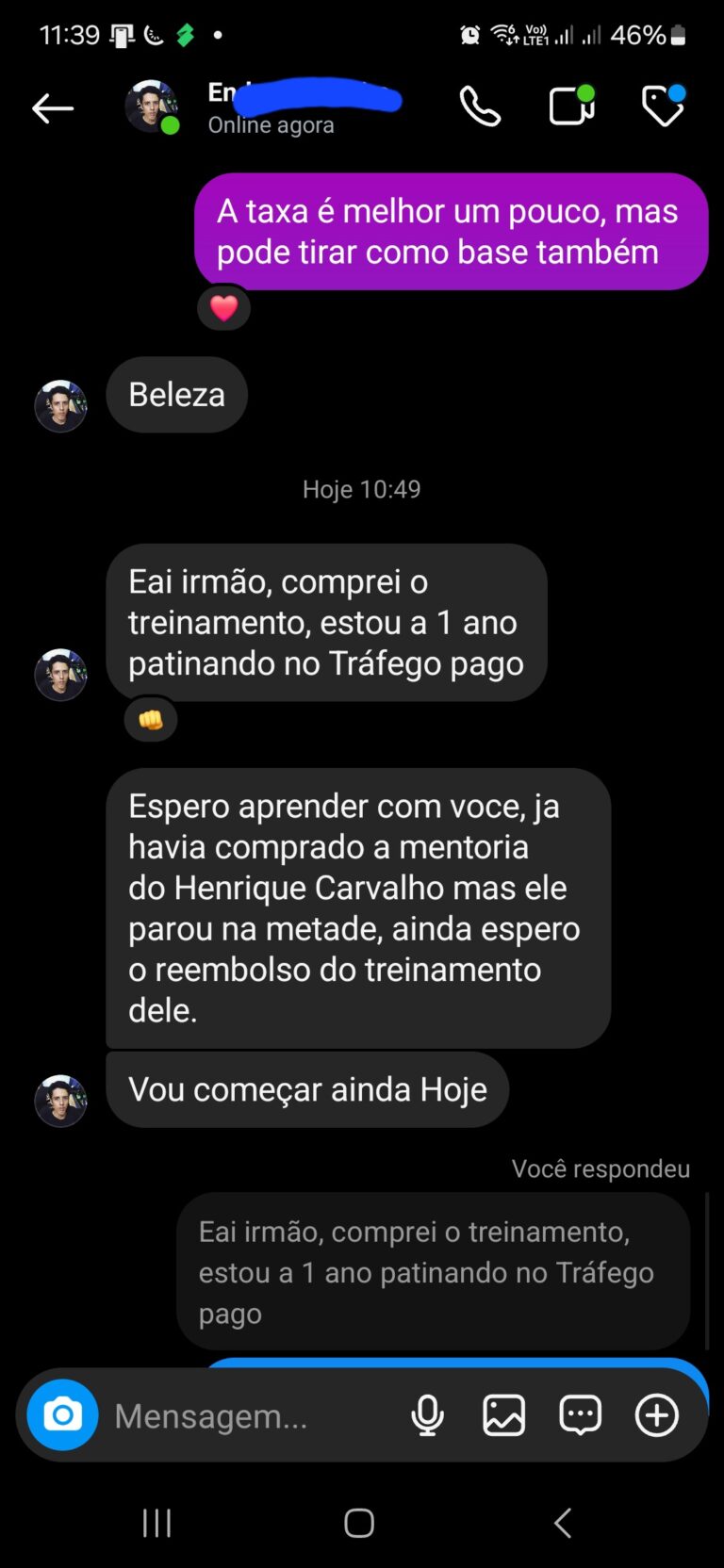
Task: Record a voice message with the microphone
Action: click(427, 1415)
